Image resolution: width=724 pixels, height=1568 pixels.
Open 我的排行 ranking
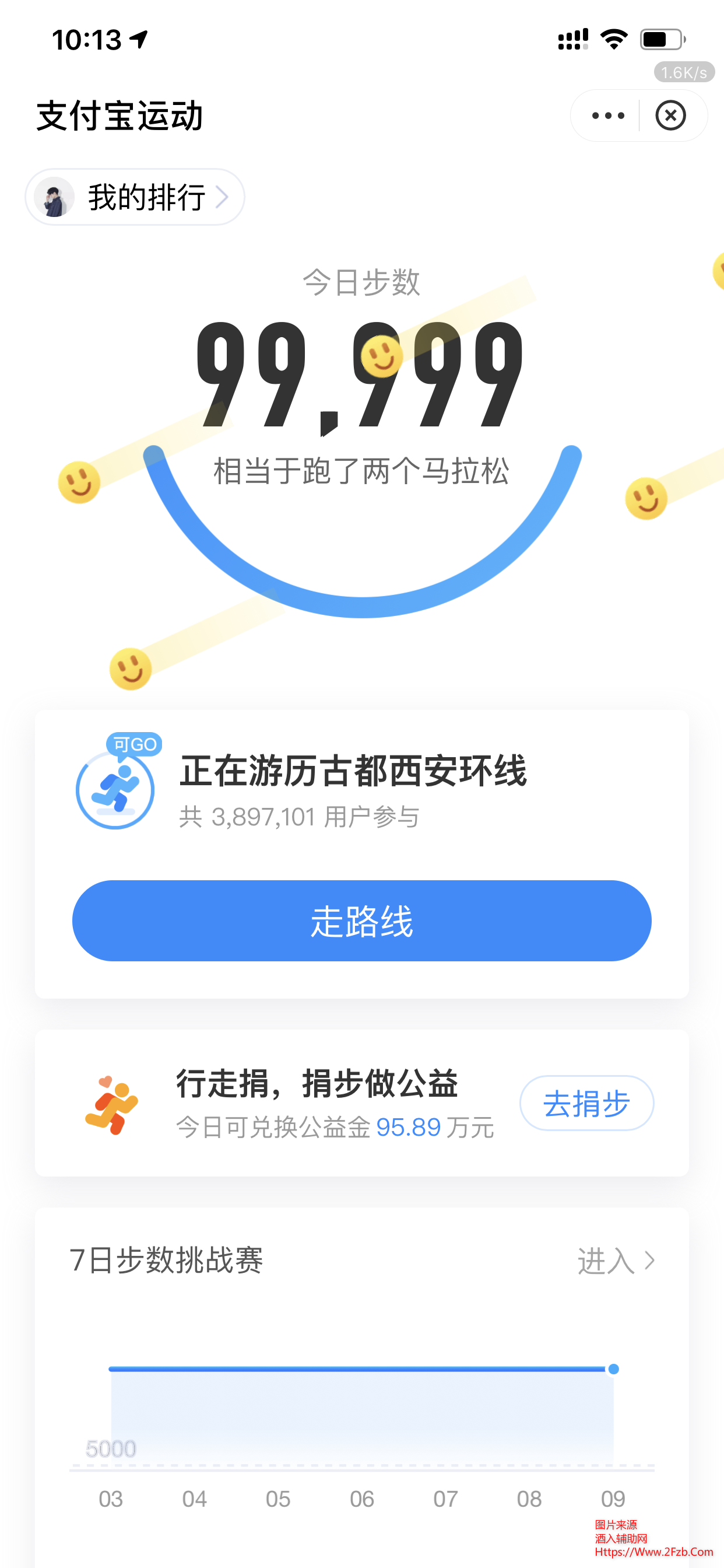pyautogui.click(x=135, y=197)
